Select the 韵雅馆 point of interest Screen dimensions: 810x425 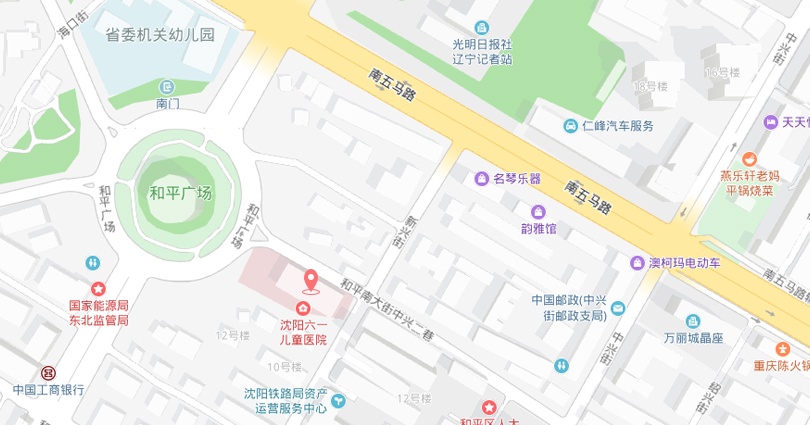point(538,211)
